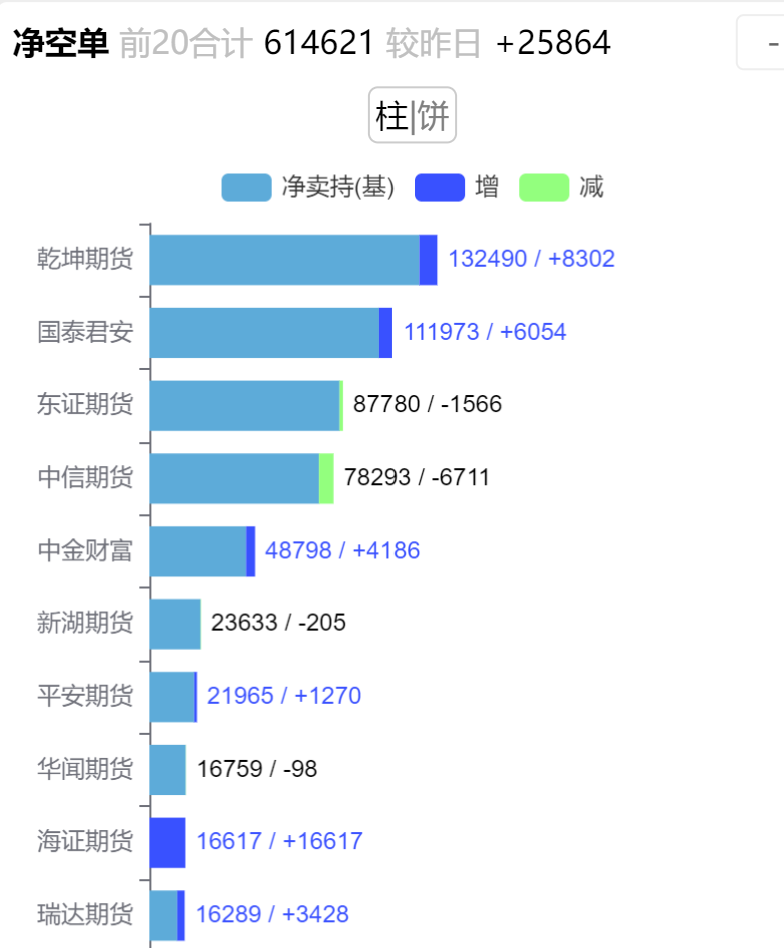Click the blue swatch next to 增
The width and height of the screenshot is (784, 948).
pos(440,187)
